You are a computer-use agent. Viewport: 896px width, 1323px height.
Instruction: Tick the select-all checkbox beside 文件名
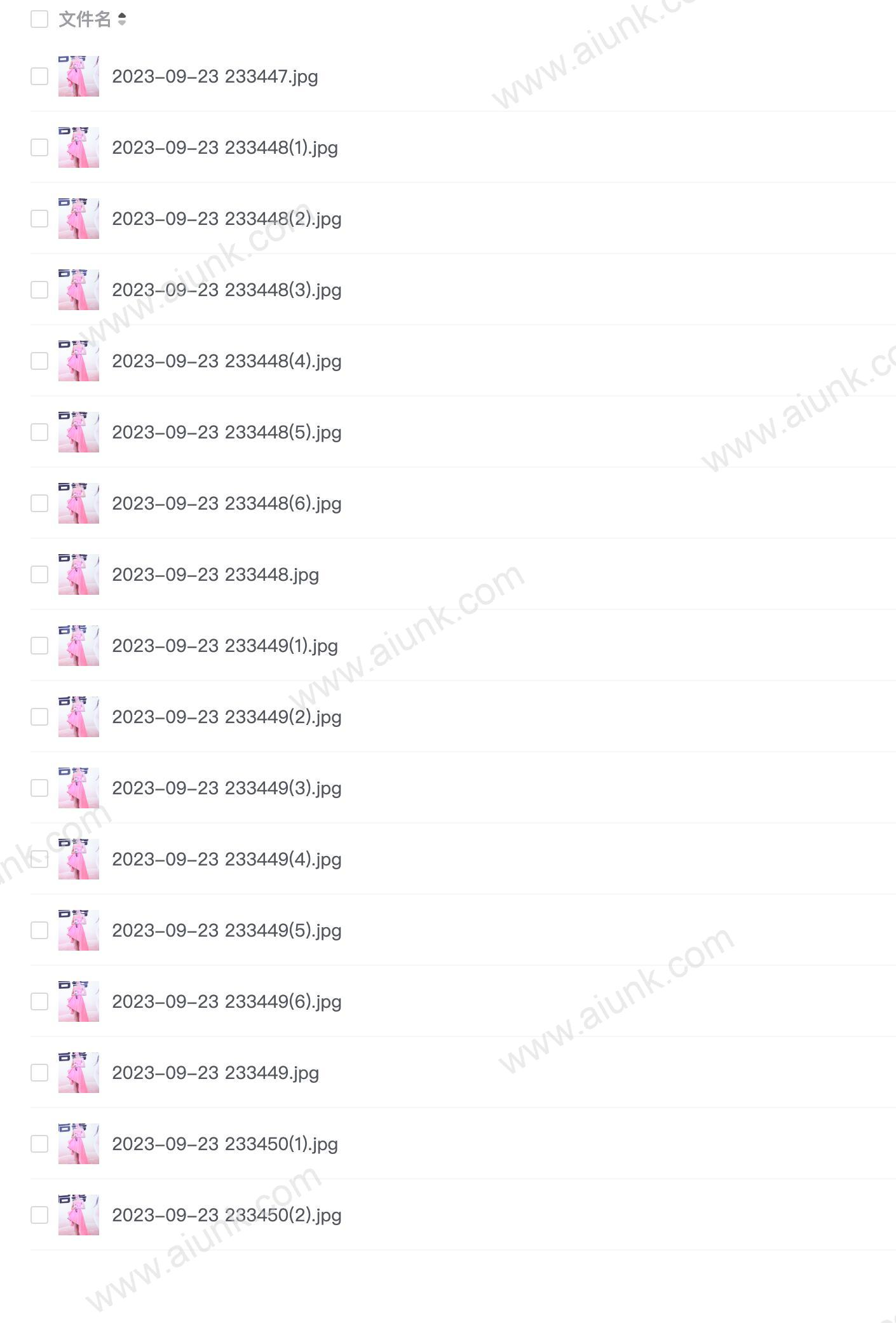39,19
